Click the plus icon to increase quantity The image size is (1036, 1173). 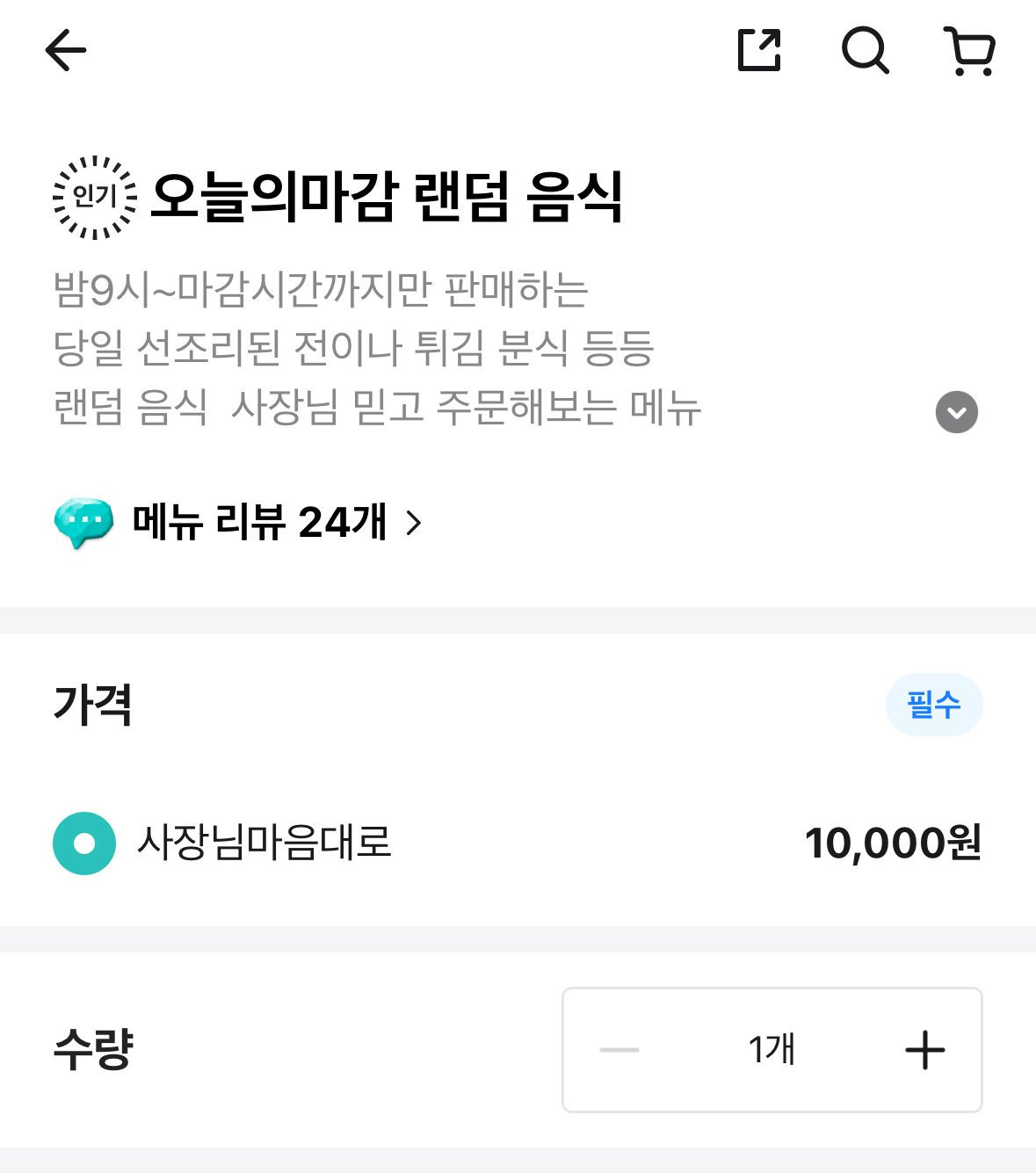925,1047
